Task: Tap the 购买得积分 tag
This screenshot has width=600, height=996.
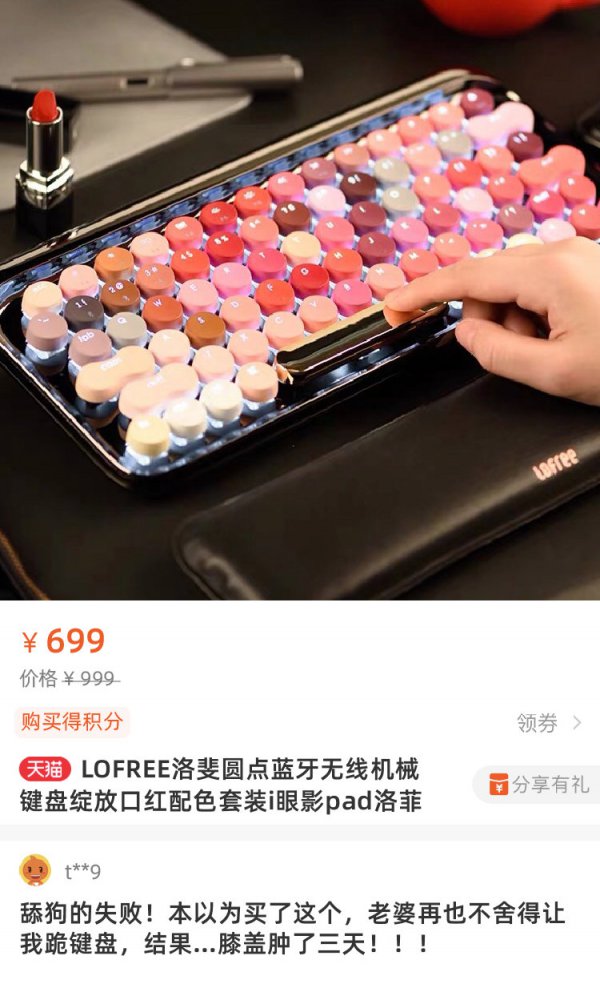Action: pos(72,722)
